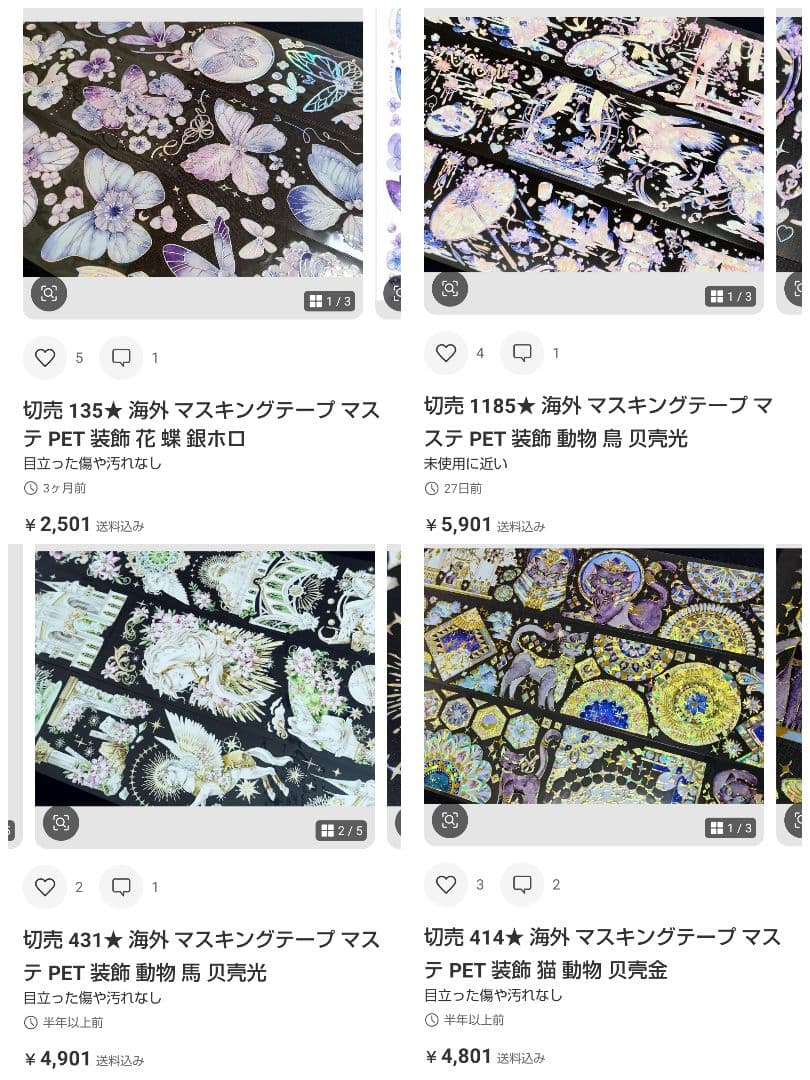The height and width of the screenshot is (1080, 810).
Task: Like the cat masking tape listing
Action: [x=445, y=885]
